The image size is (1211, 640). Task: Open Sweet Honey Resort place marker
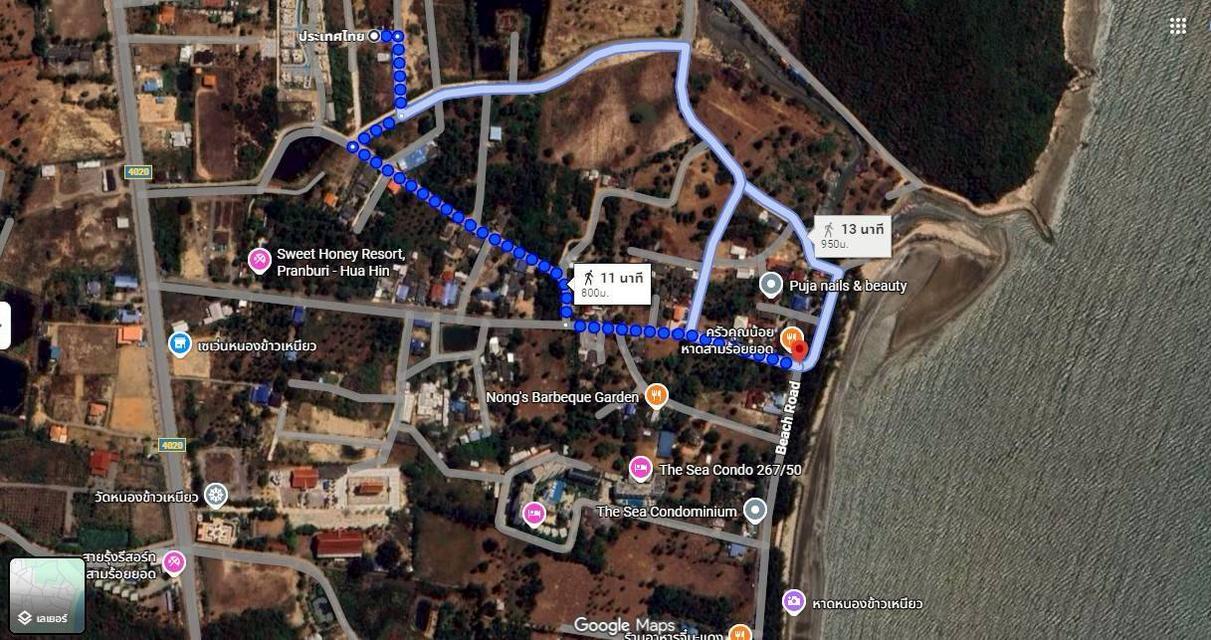pyautogui.click(x=260, y=261)
